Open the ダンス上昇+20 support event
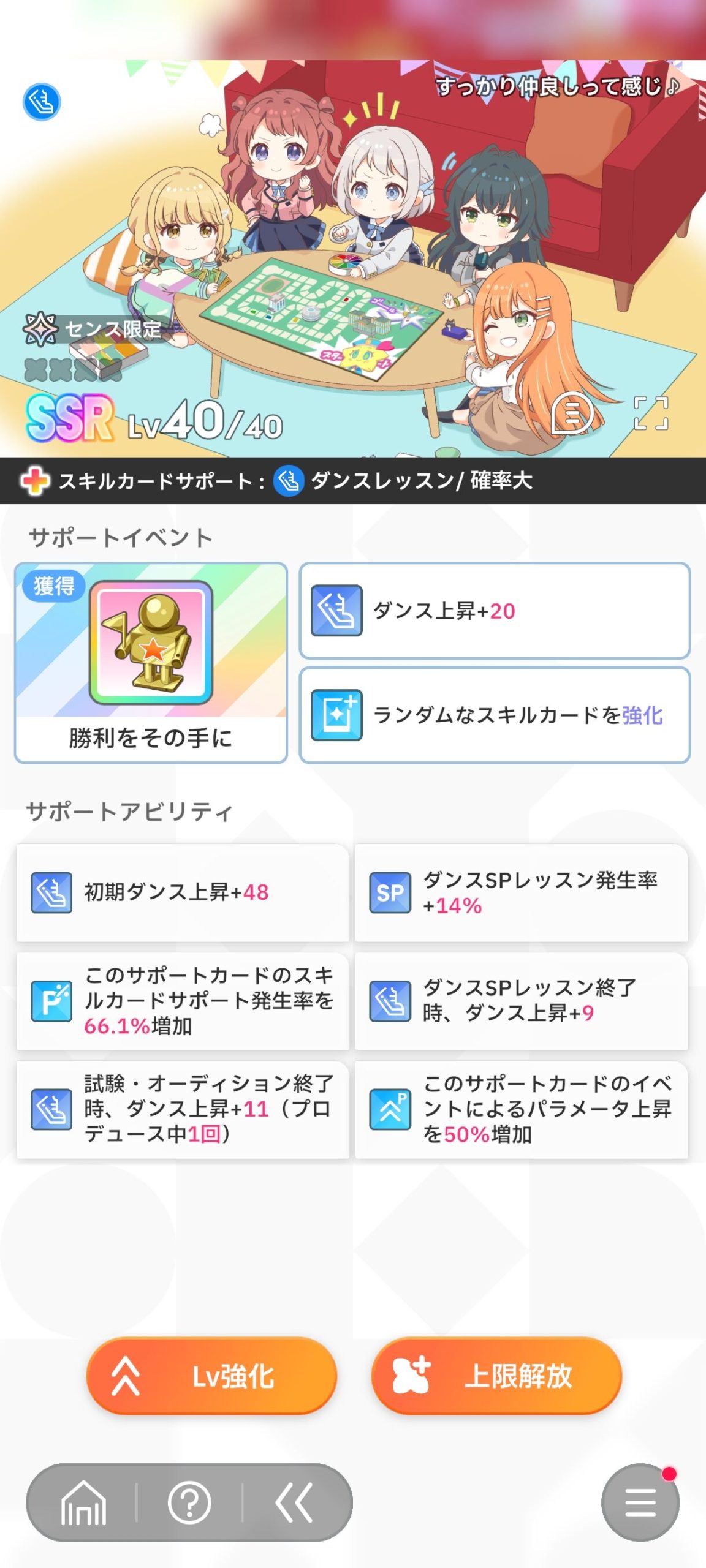Viewport: 706px width, 1568px height. [x=495, y=611]
